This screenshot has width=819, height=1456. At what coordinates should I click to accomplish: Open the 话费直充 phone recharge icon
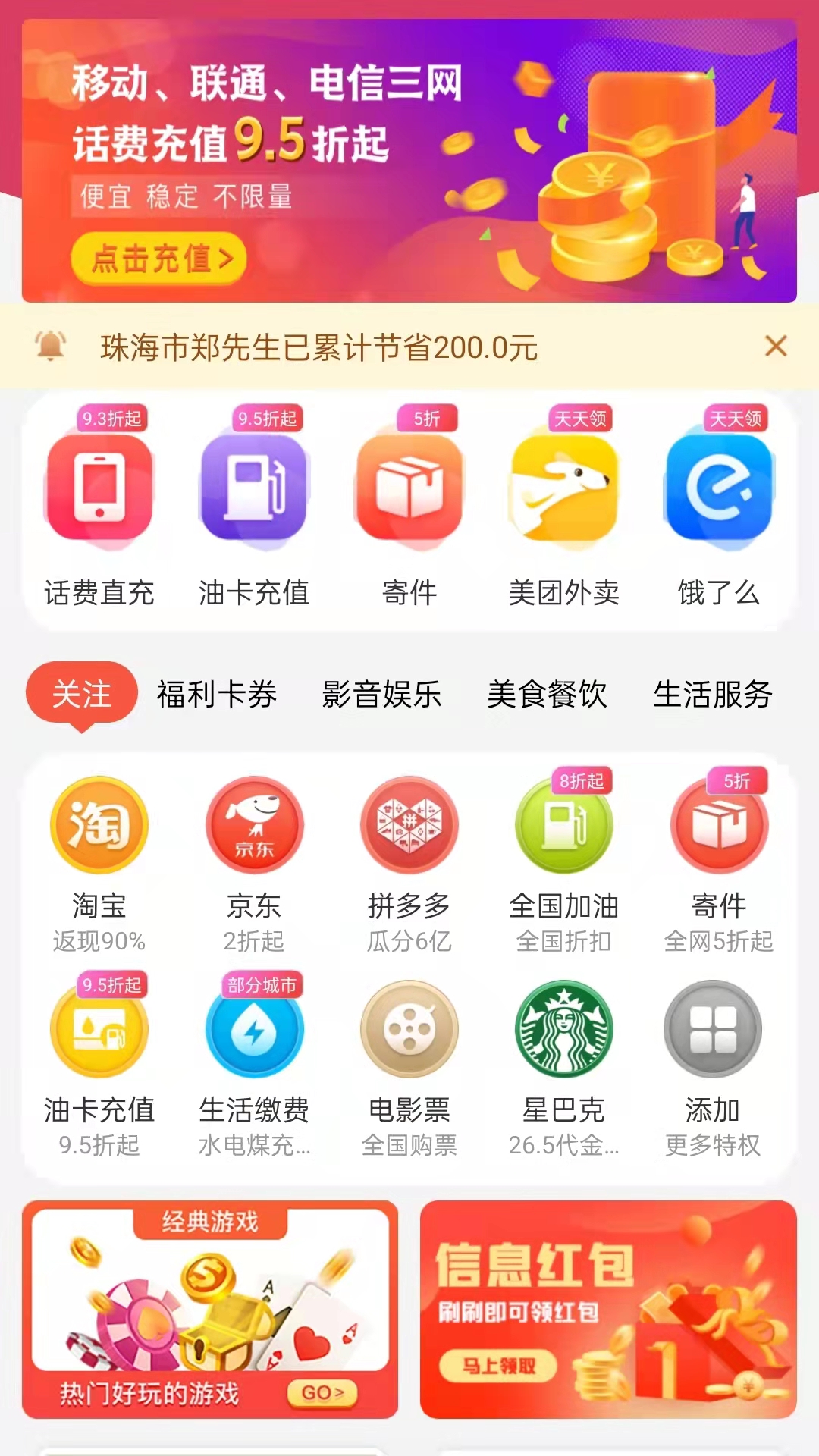coord(101,489)
